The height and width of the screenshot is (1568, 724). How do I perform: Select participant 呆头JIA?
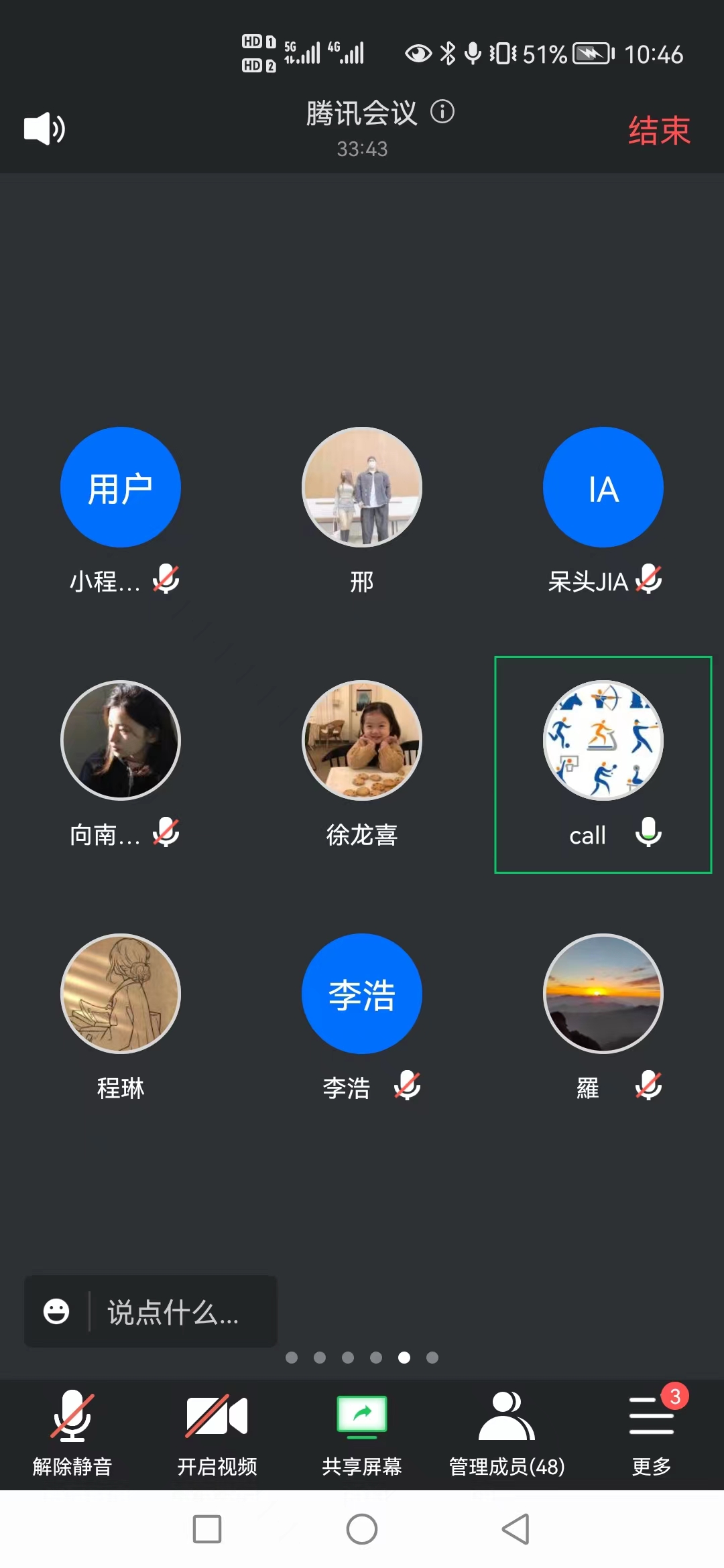pos(603,487)
